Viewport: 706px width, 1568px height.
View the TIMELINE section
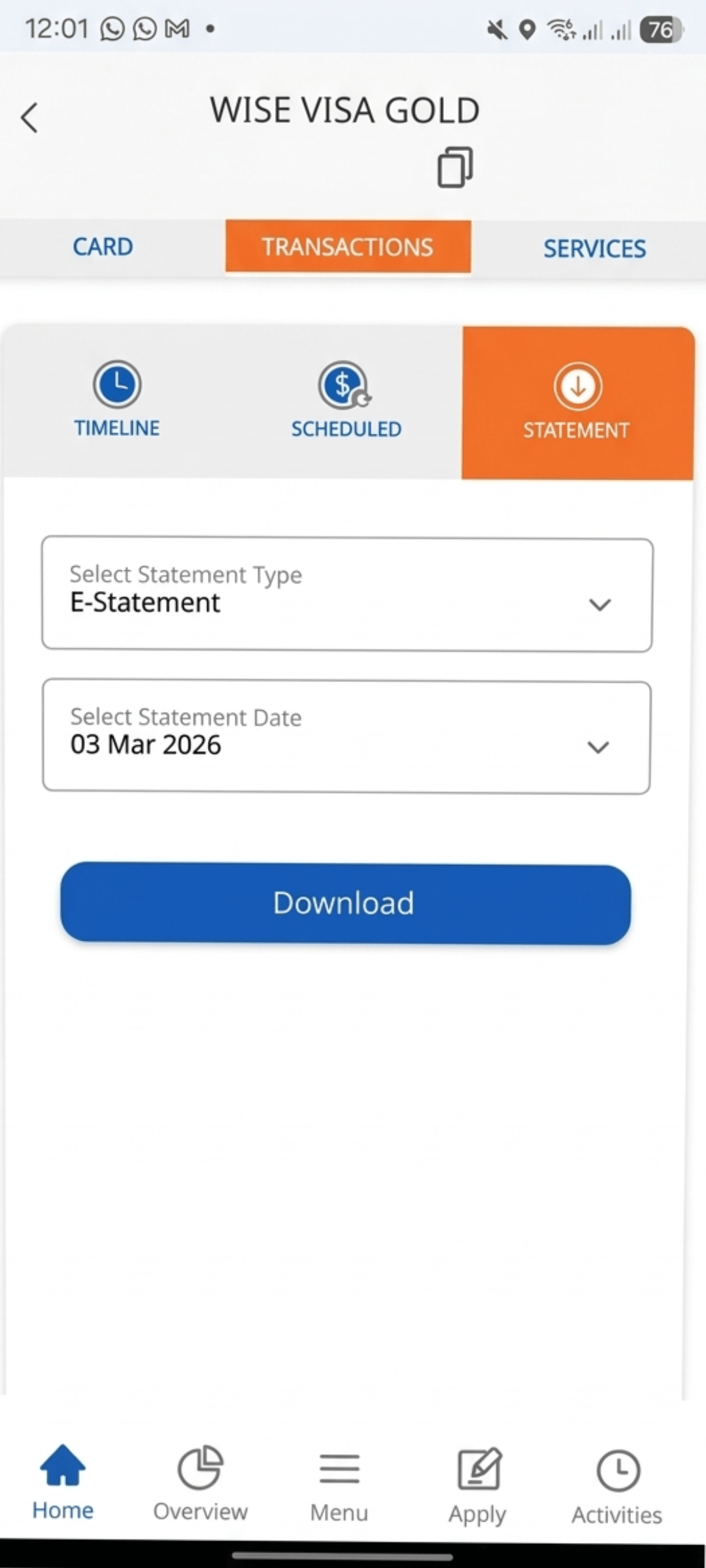[117, 400]
